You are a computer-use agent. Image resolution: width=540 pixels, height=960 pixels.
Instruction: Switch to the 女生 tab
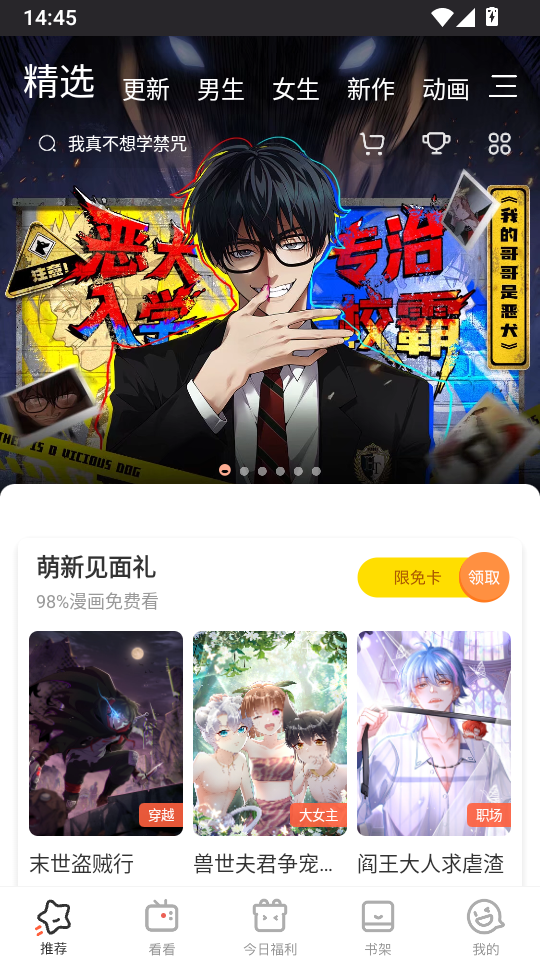pyautogui.click(x=296, y=89)
